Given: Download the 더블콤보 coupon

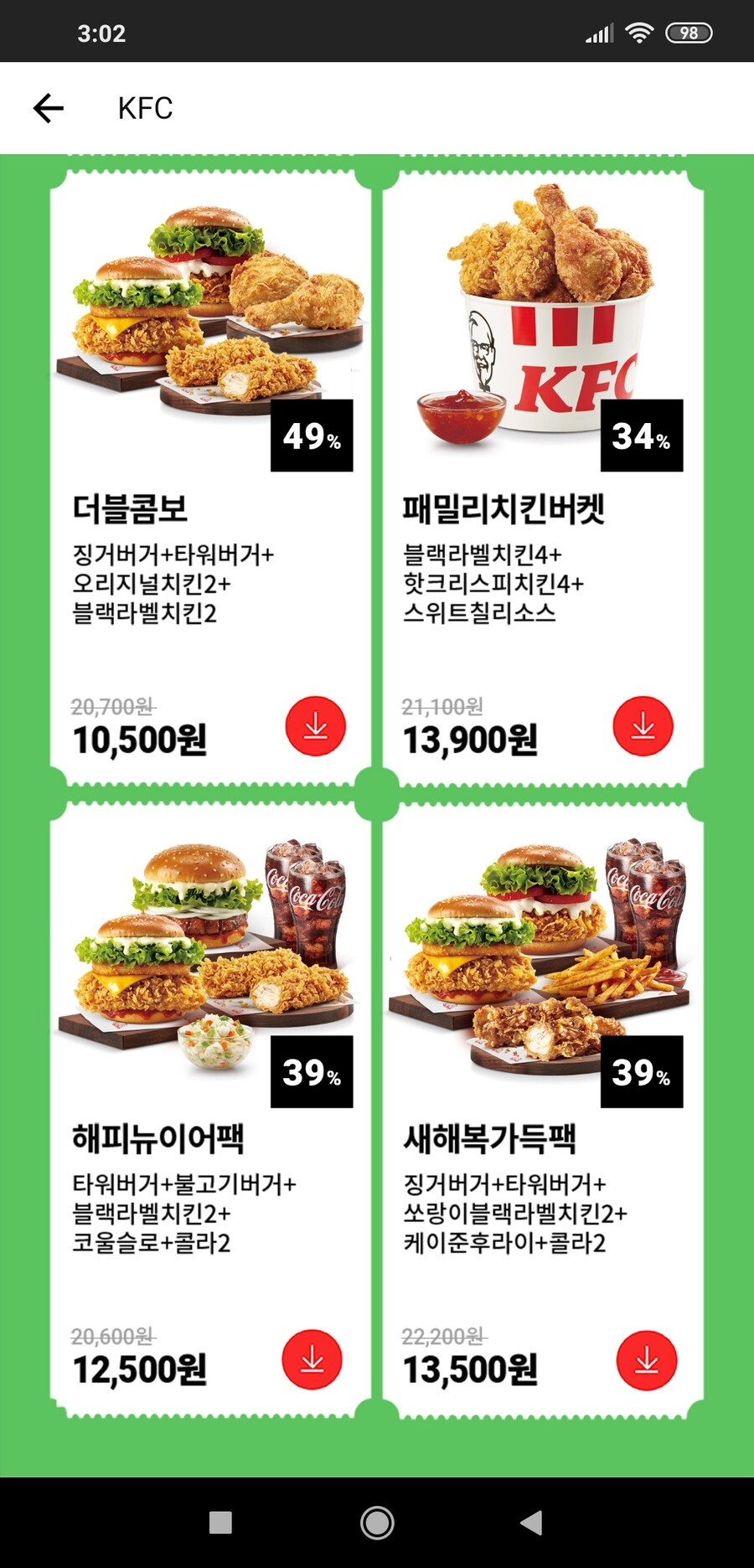Looking at the screenshot, I should (315, 726).
